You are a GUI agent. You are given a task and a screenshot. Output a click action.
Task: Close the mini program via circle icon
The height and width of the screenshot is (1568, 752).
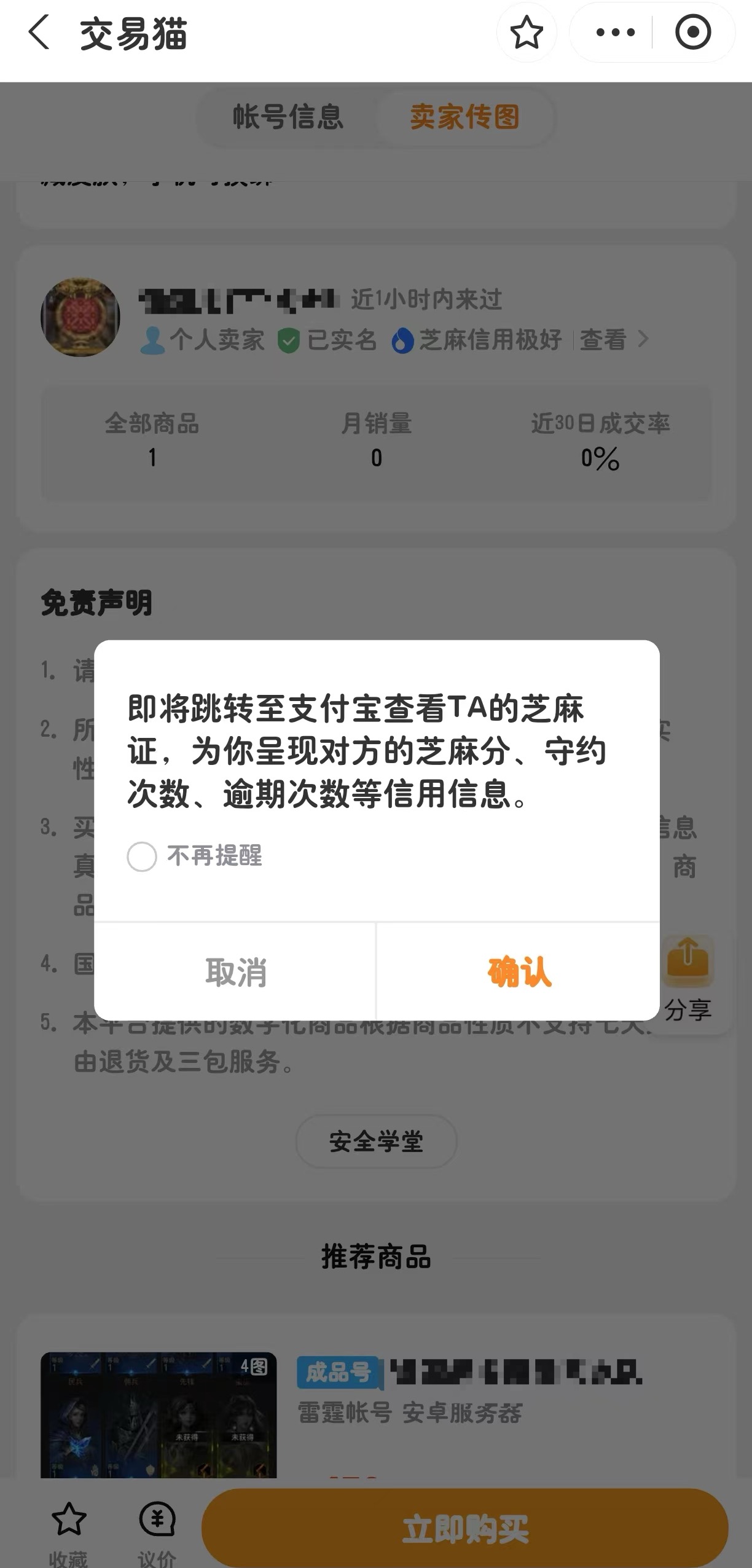(x=693, y=33)
